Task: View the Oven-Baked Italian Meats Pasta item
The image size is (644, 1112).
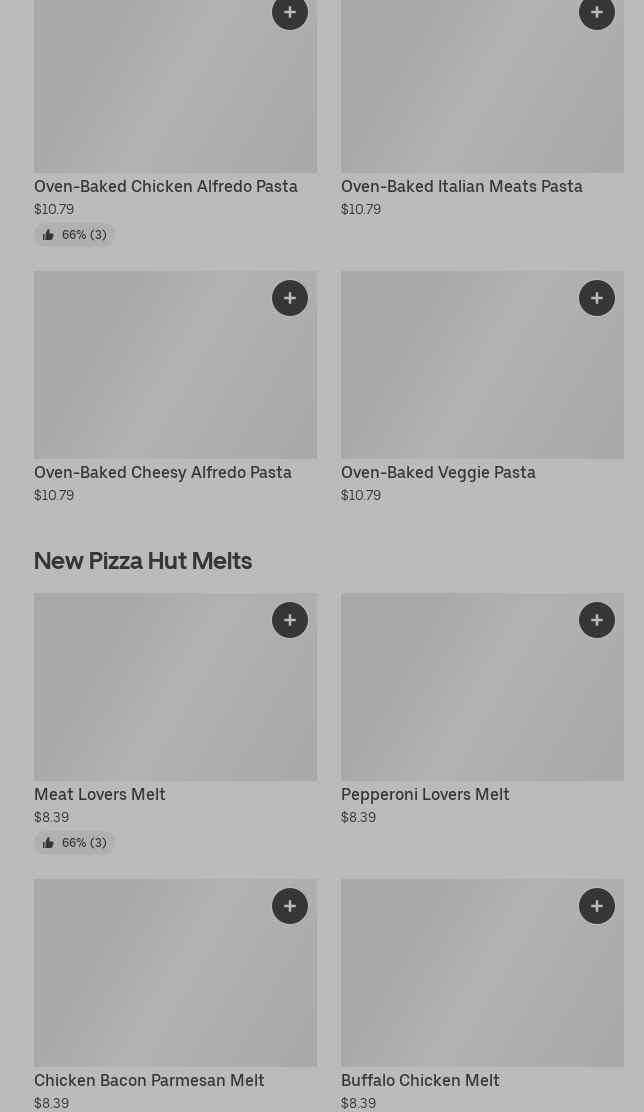Action: [x=461, y=187]
